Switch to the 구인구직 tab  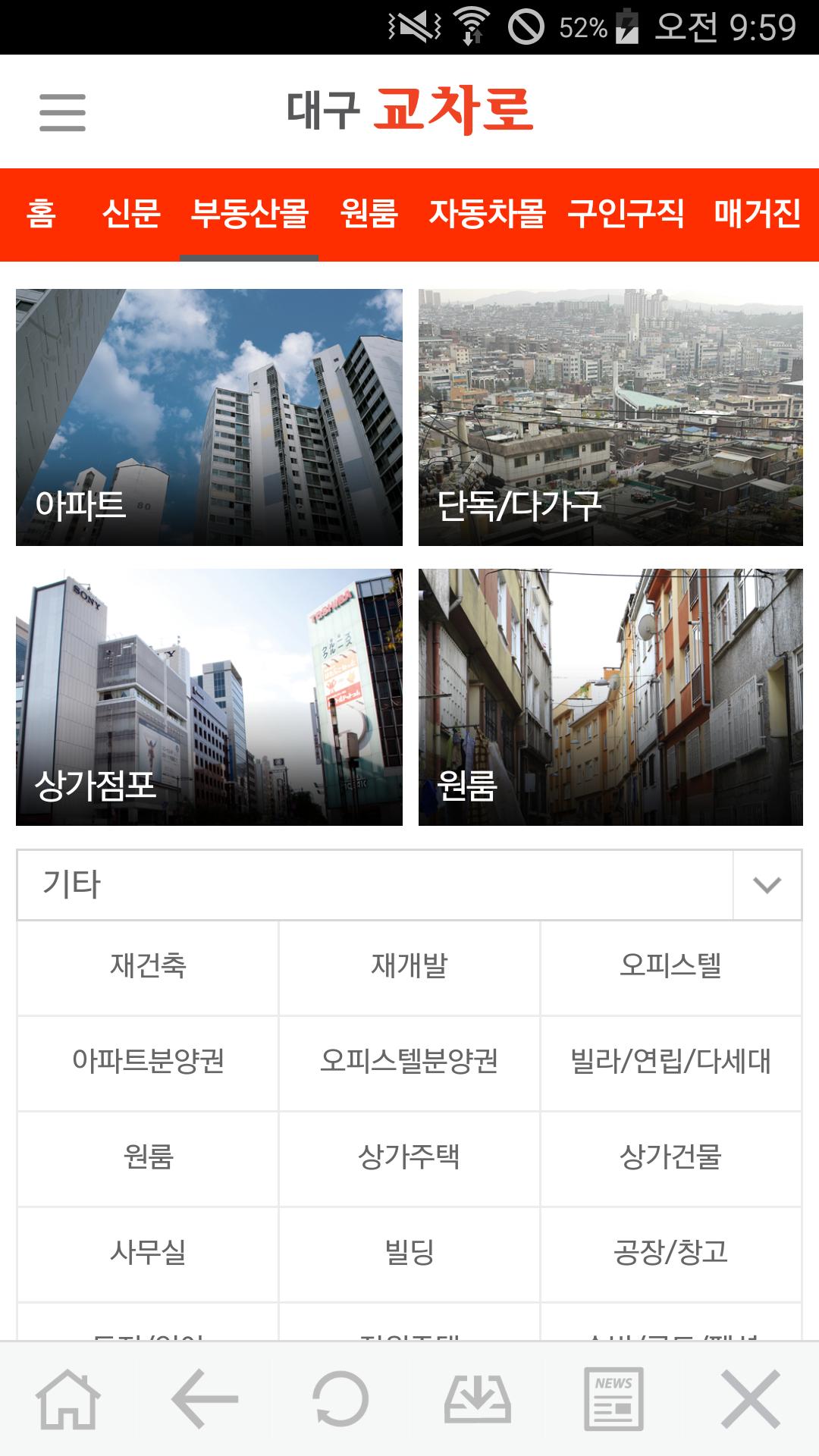tap(626, 213)
